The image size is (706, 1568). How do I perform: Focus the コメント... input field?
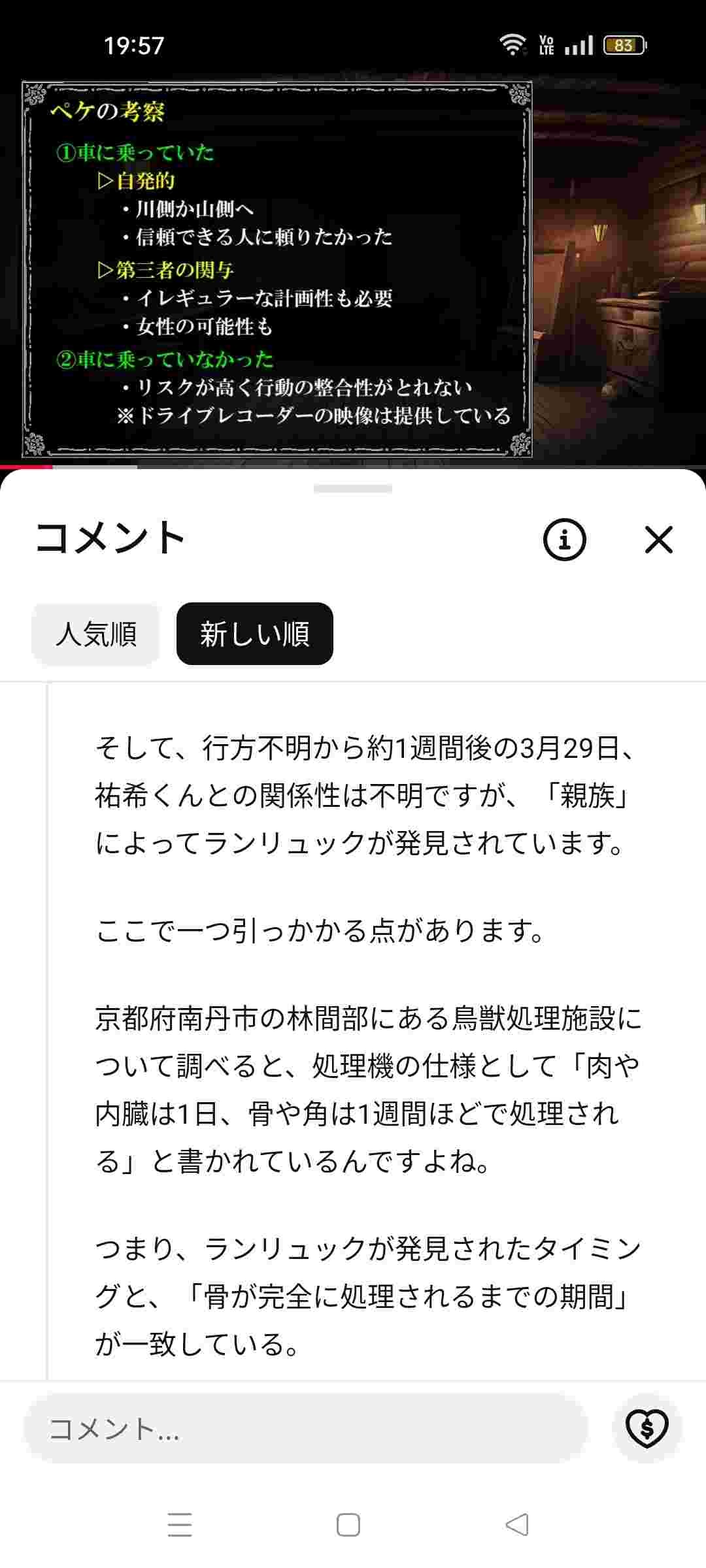305,1429
